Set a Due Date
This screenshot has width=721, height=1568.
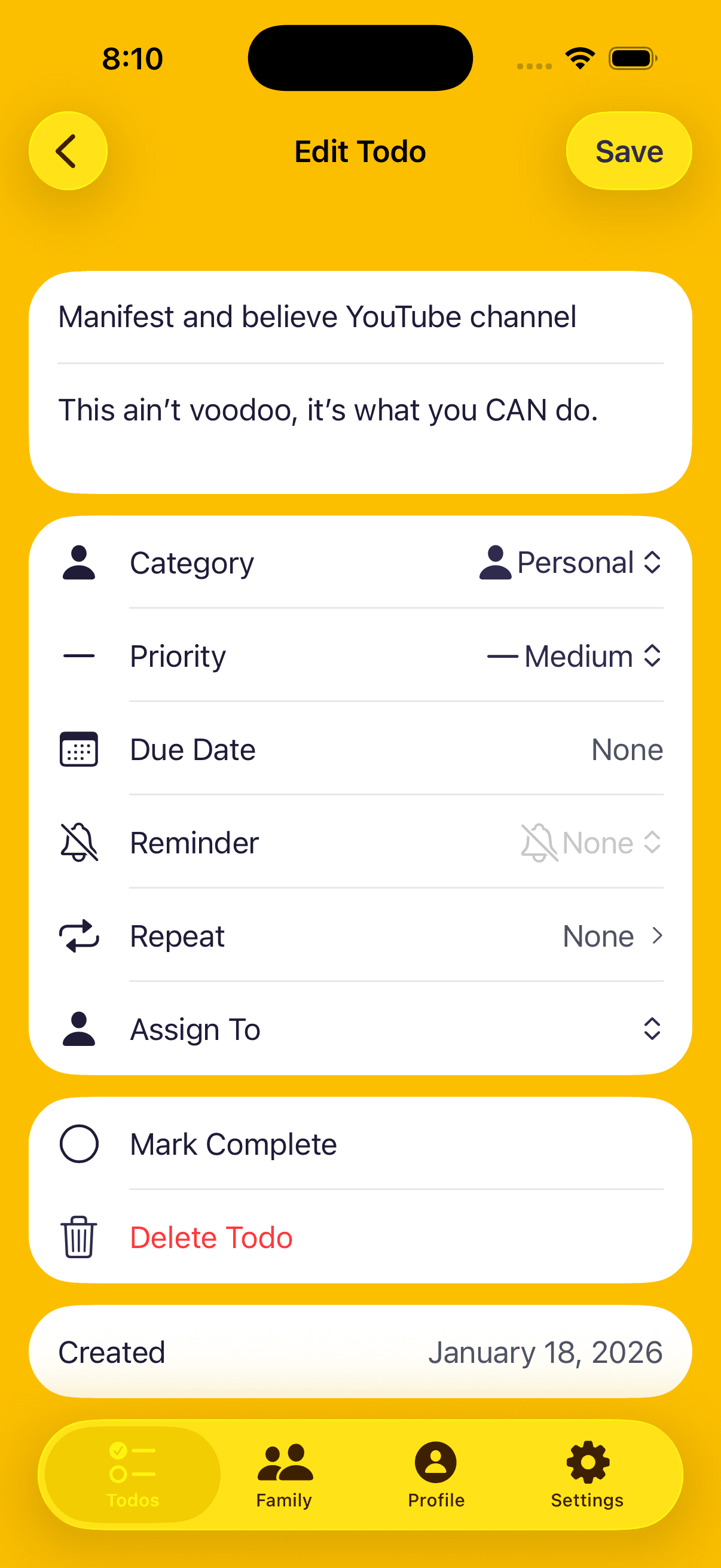[x=627, y=749]
